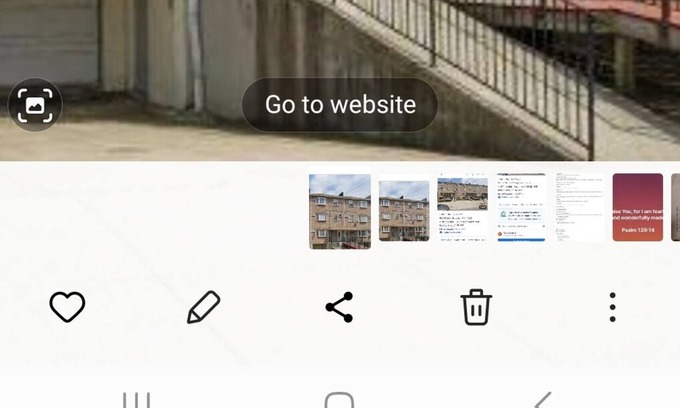
Task: Go to the home screen
Action: [x=339, y=401]
